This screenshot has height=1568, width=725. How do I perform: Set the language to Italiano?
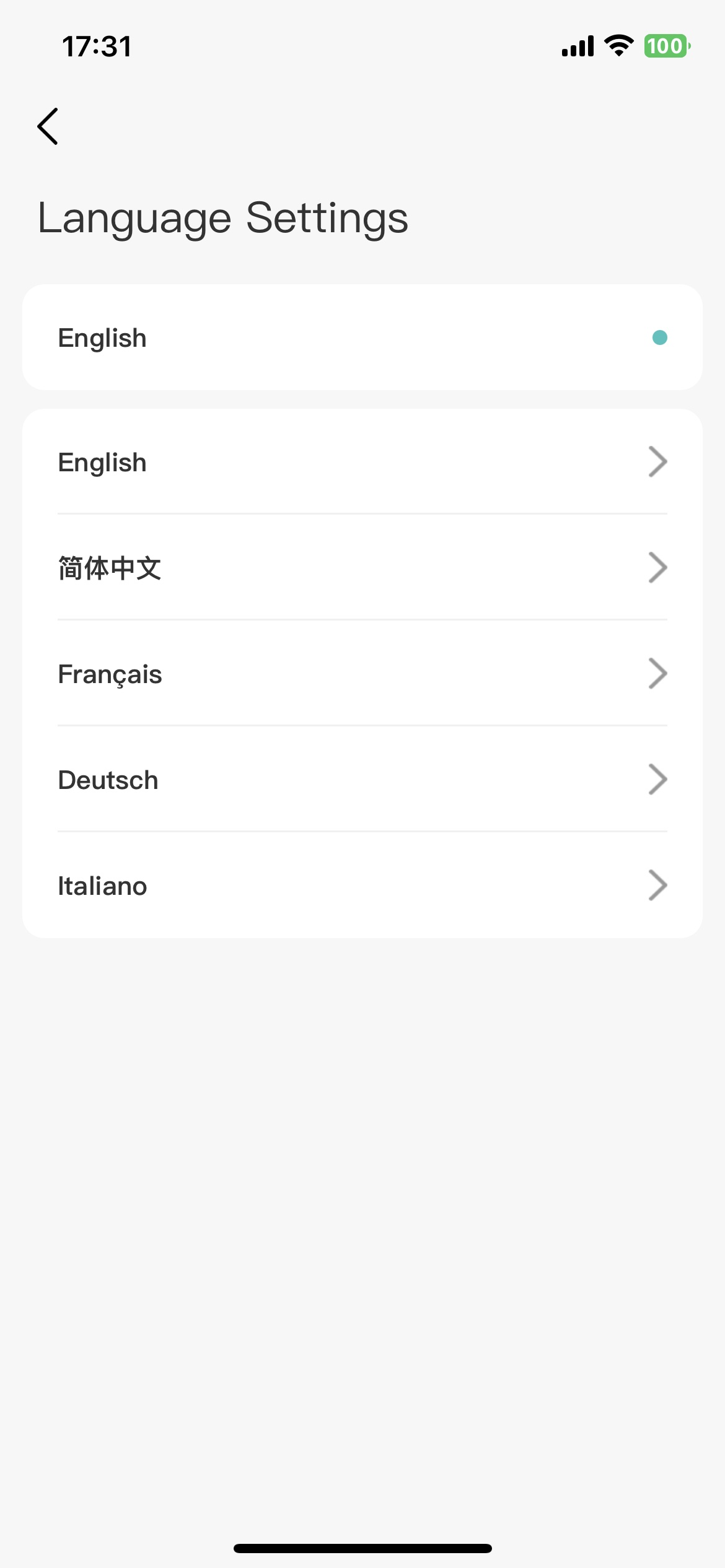tap(362, 886)
